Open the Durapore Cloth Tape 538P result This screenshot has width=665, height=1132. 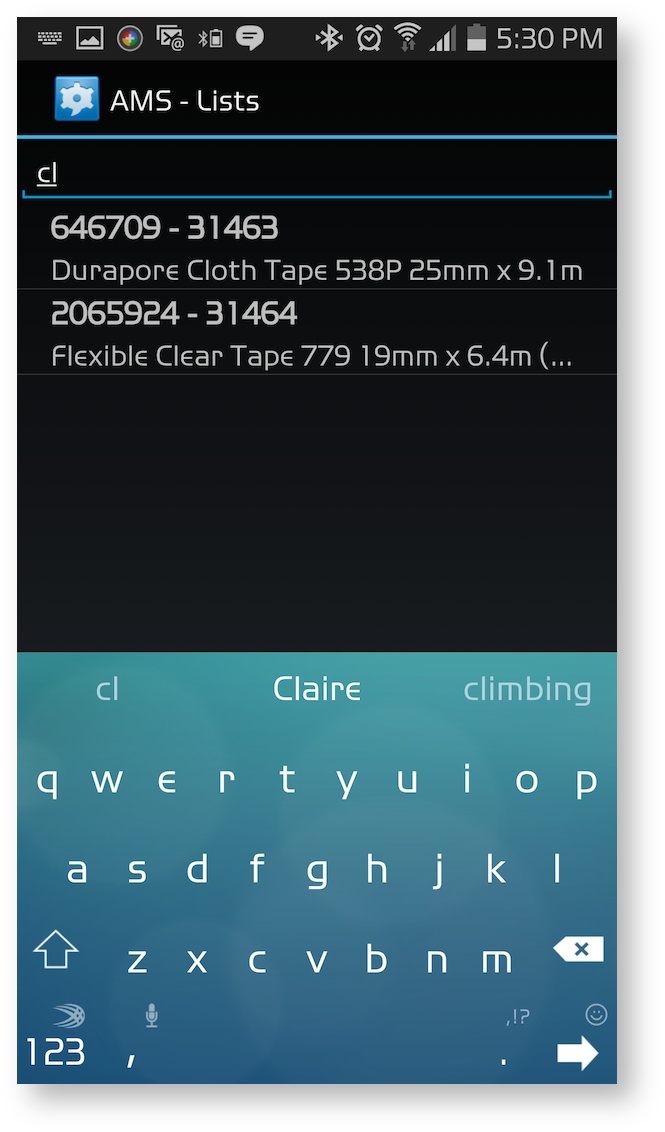pyautogui.click(x=316, y=248)
